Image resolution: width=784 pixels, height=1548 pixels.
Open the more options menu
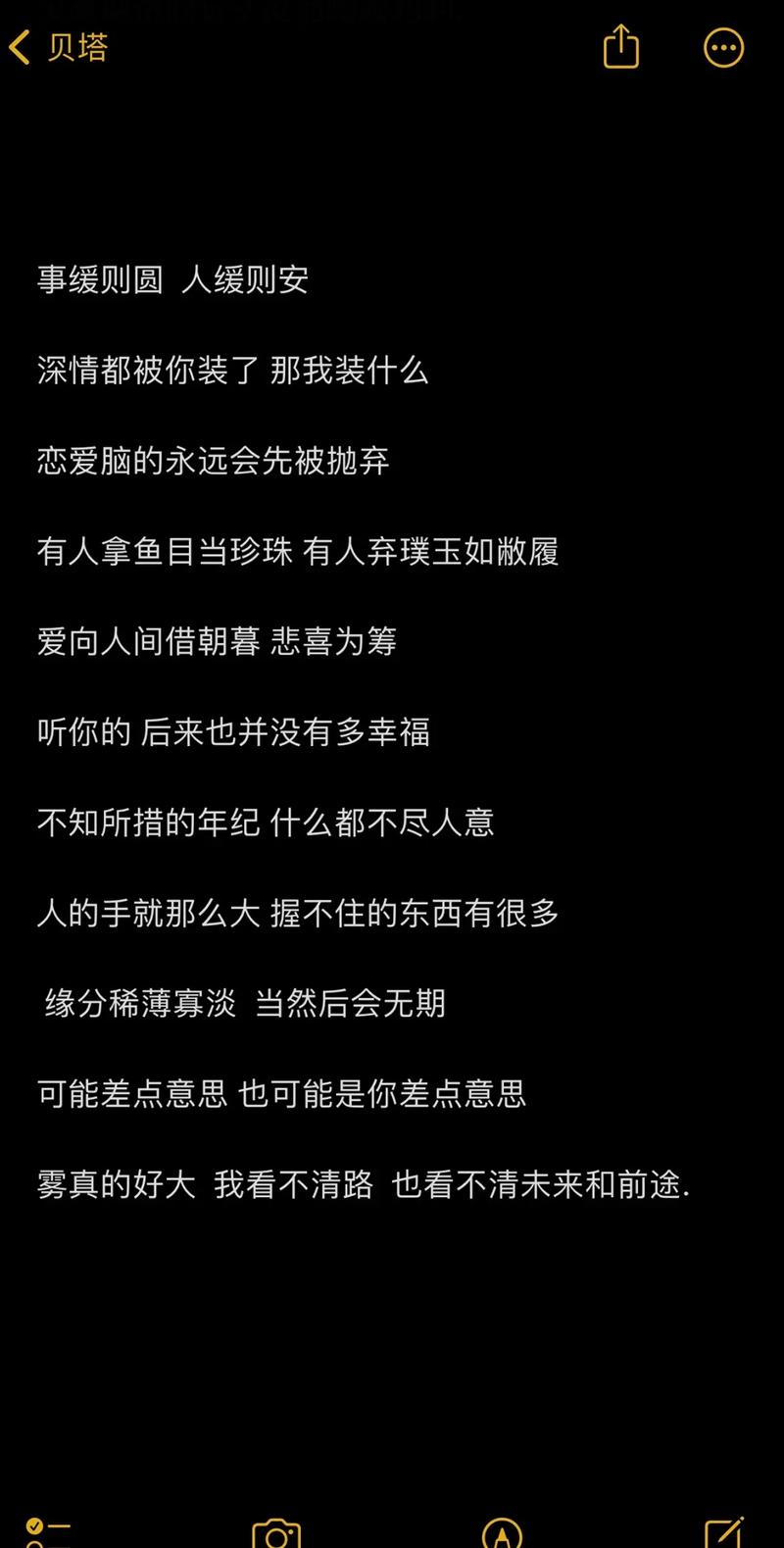723,47
